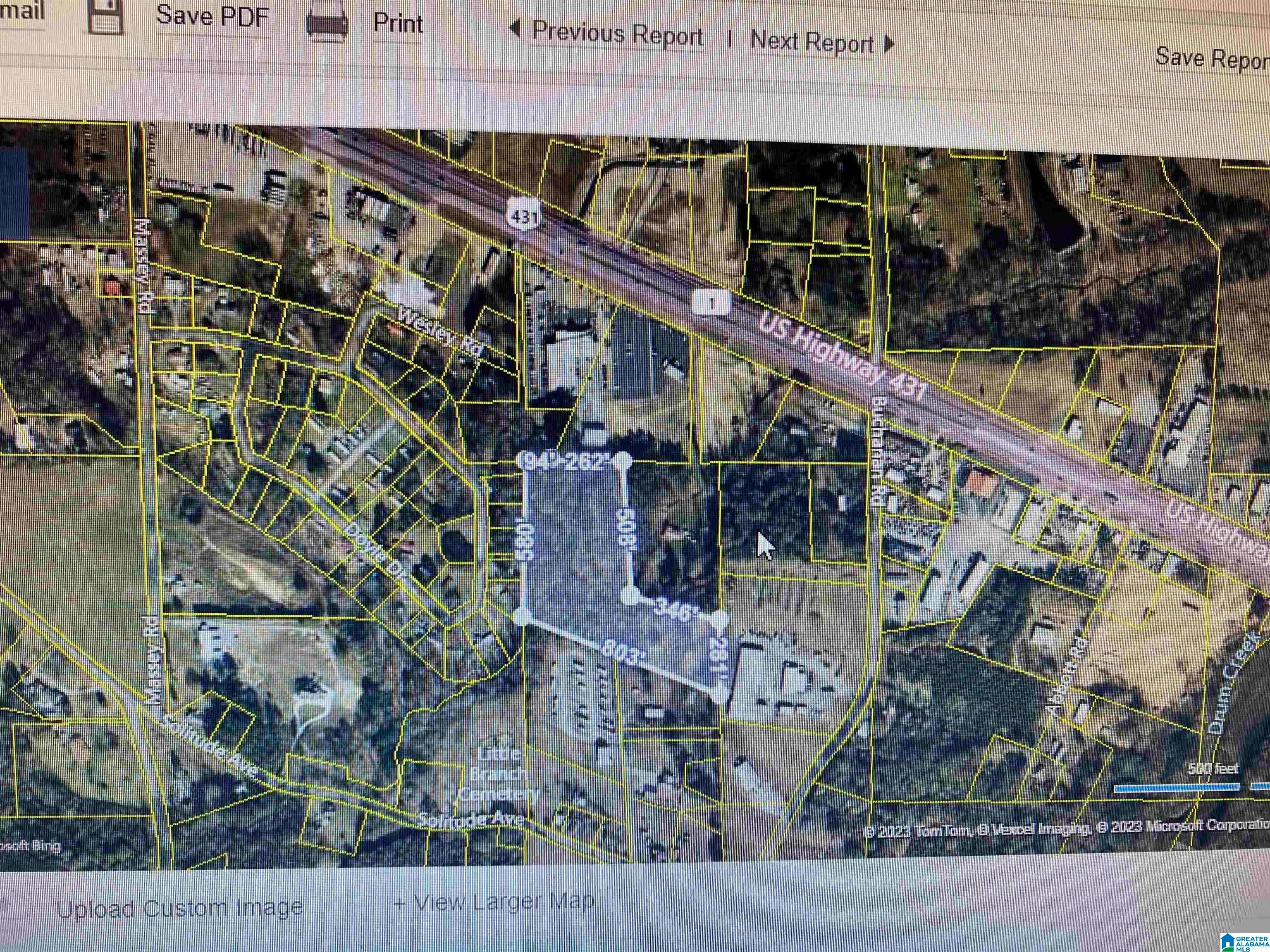Tap the partially visible email option

tap(22, 10)
